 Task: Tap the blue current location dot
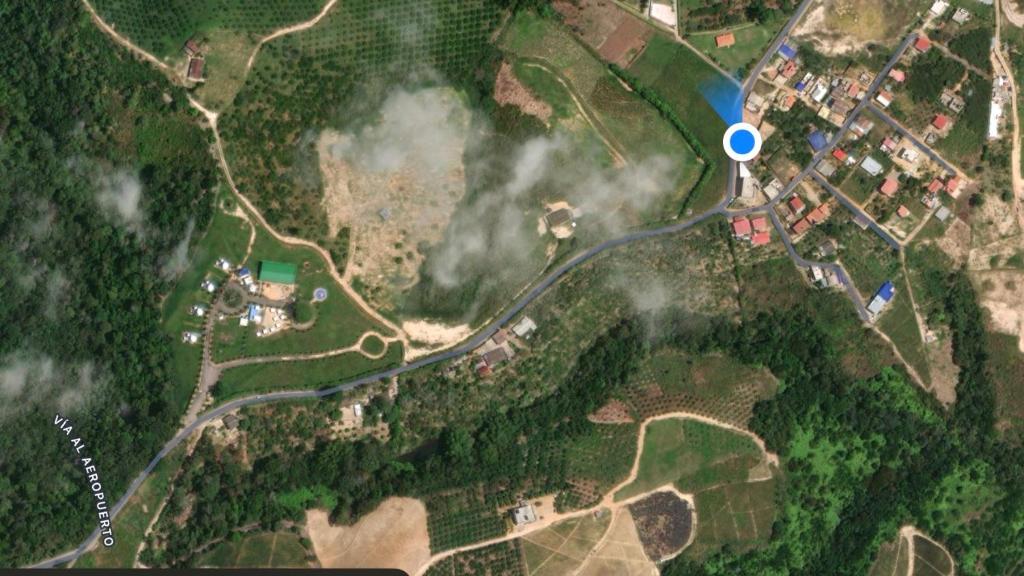click(742, 142)
